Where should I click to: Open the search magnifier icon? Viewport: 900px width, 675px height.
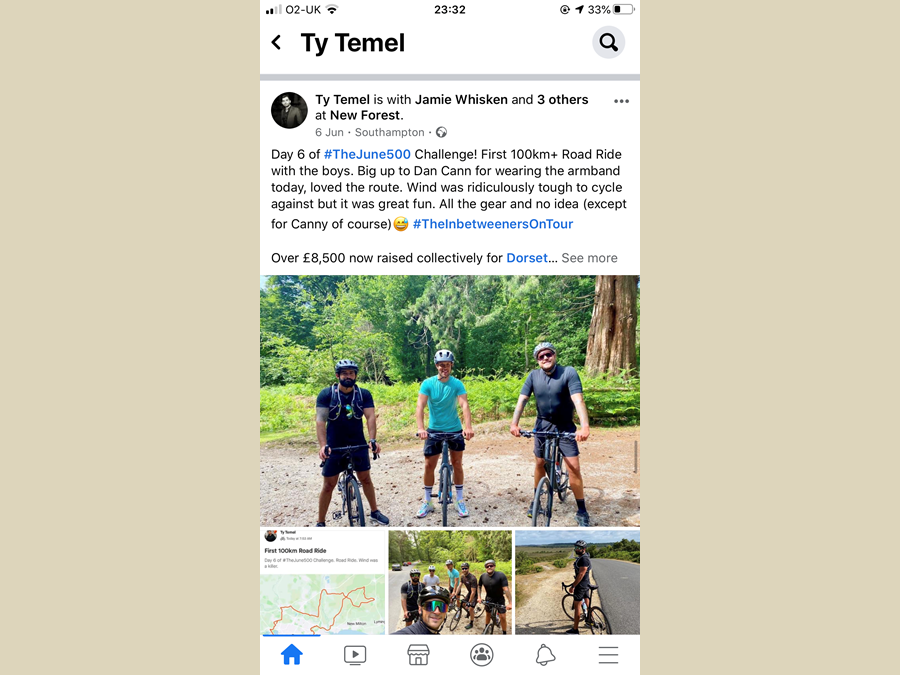tap(608, 43)
